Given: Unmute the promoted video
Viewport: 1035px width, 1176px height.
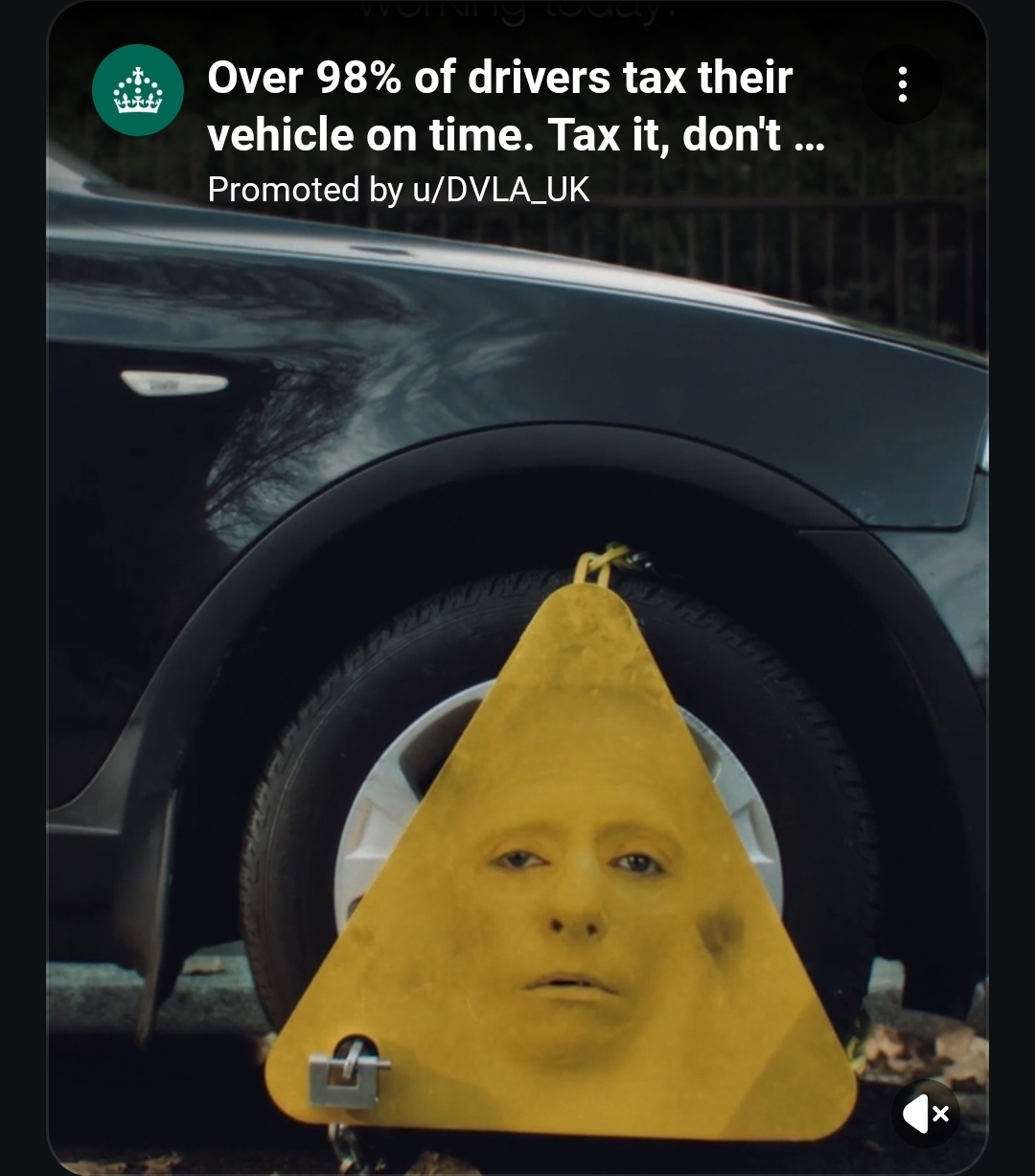Looking at the screenshot, I should [x=925, y=1114].
